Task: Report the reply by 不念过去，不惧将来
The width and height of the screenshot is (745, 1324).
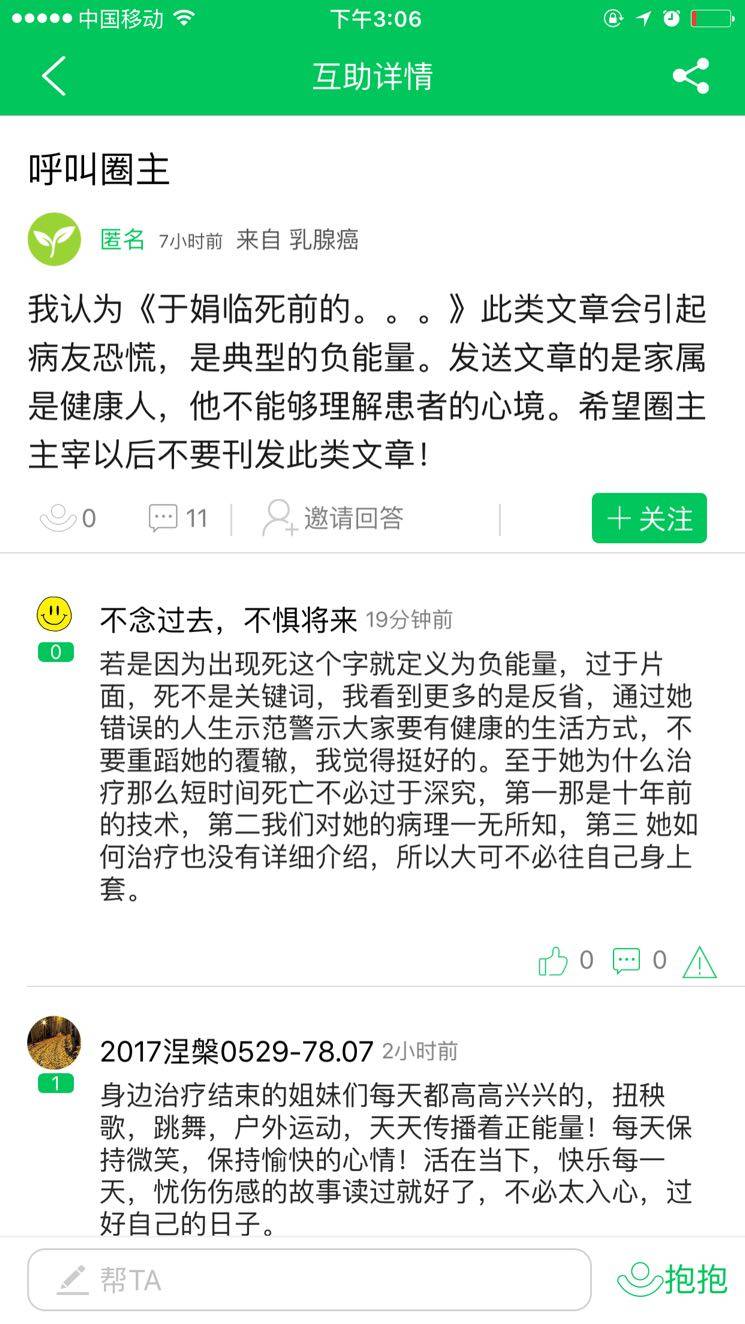Action: 699,962
